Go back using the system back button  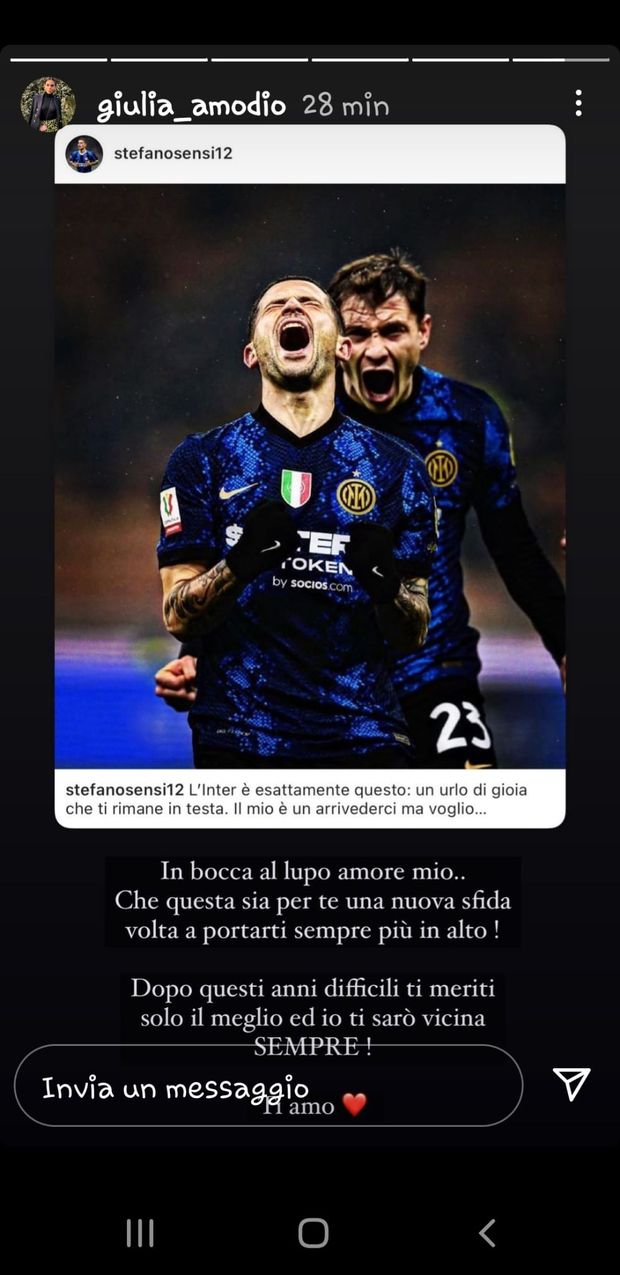click(x=487, y=1233)
